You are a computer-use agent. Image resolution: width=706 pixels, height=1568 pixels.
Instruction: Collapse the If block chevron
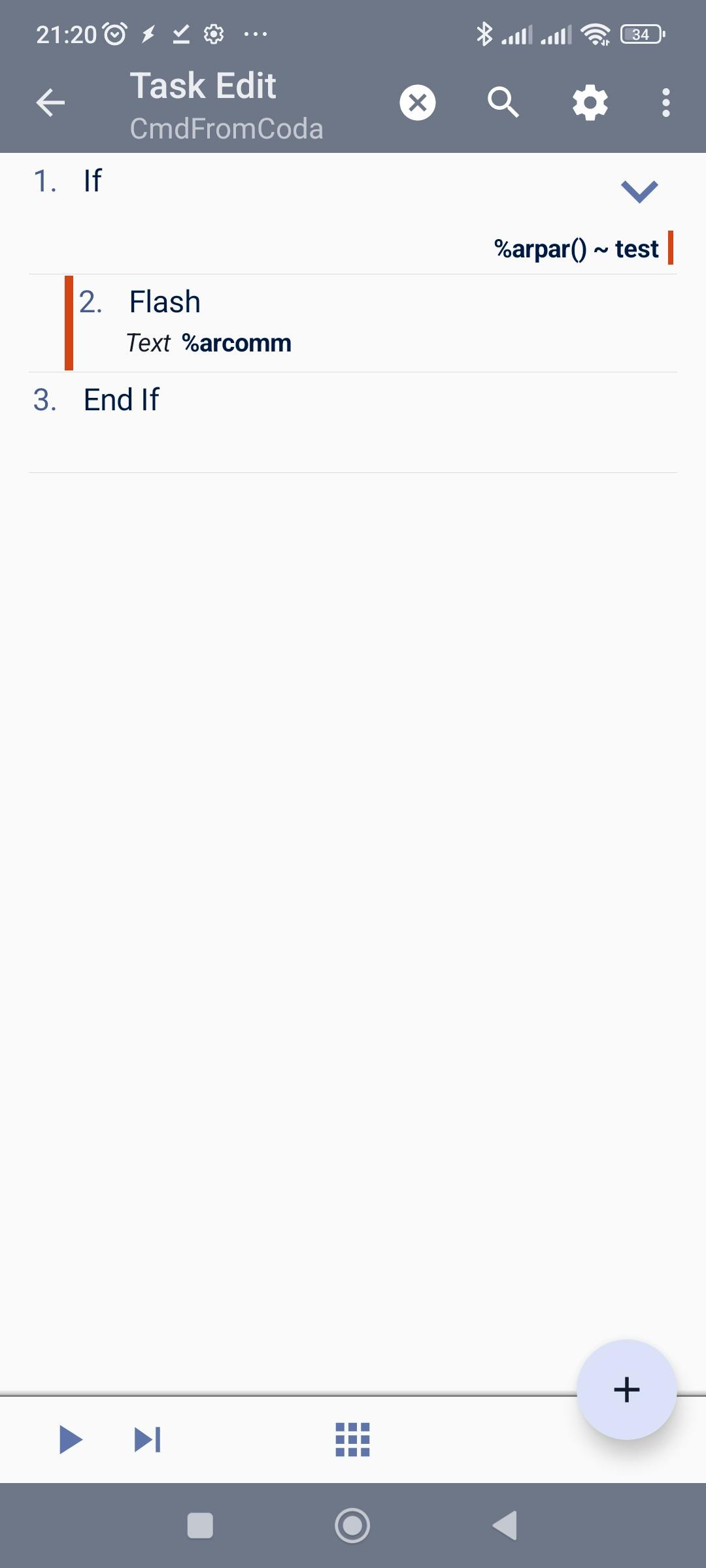coord(639,191)
